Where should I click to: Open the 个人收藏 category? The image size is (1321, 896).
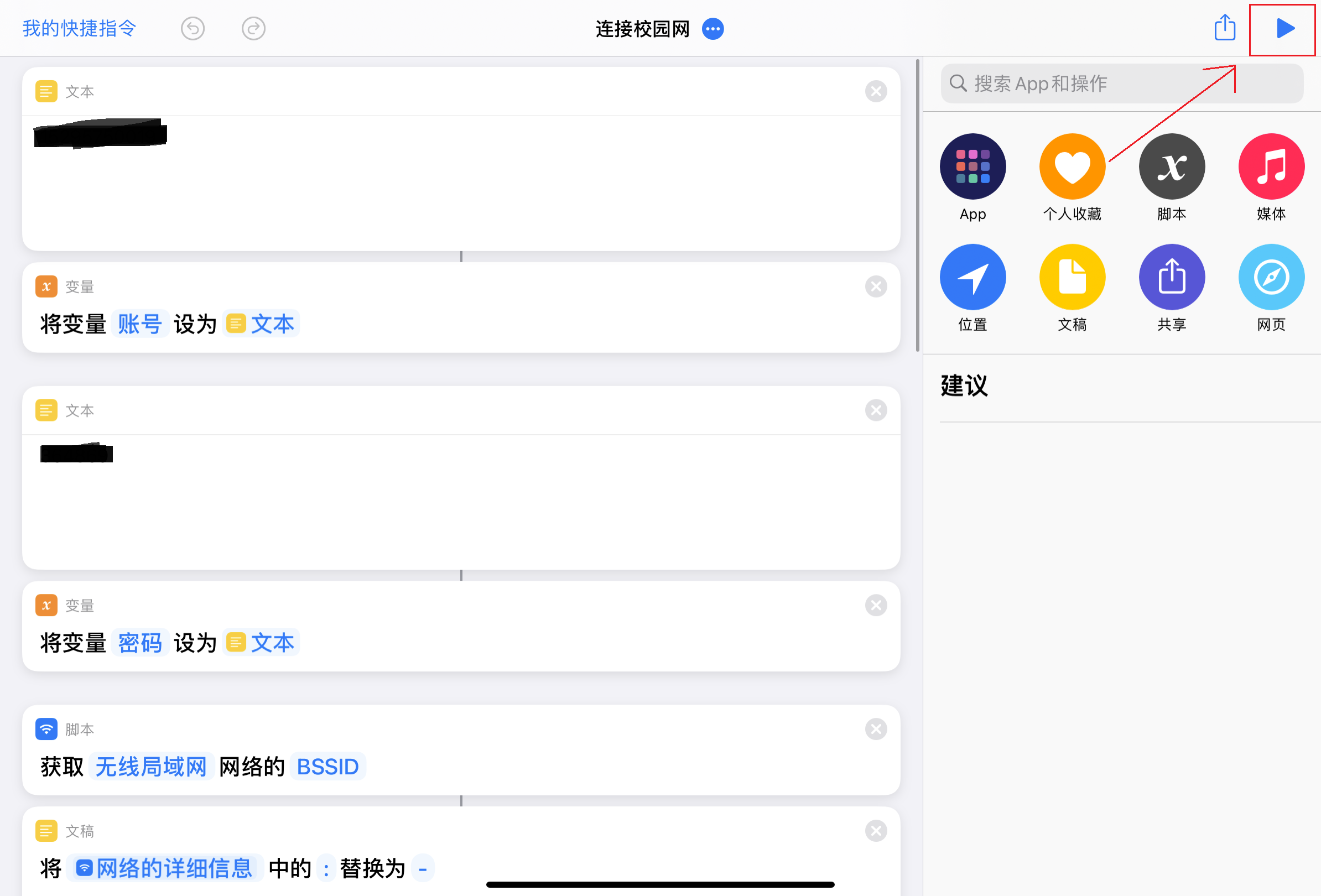coord(1072,166)
